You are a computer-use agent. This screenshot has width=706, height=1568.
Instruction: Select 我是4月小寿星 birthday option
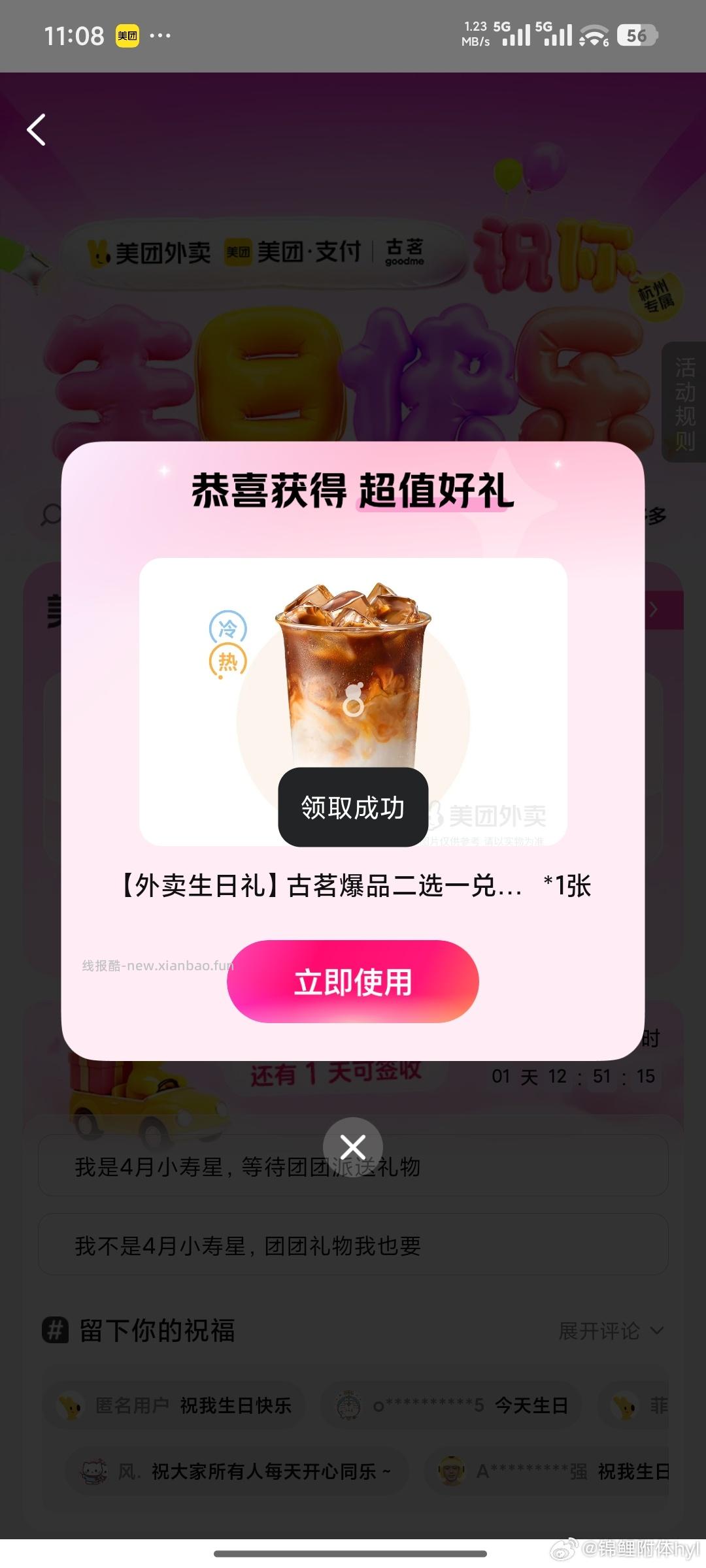click(x=353, y=1166)
